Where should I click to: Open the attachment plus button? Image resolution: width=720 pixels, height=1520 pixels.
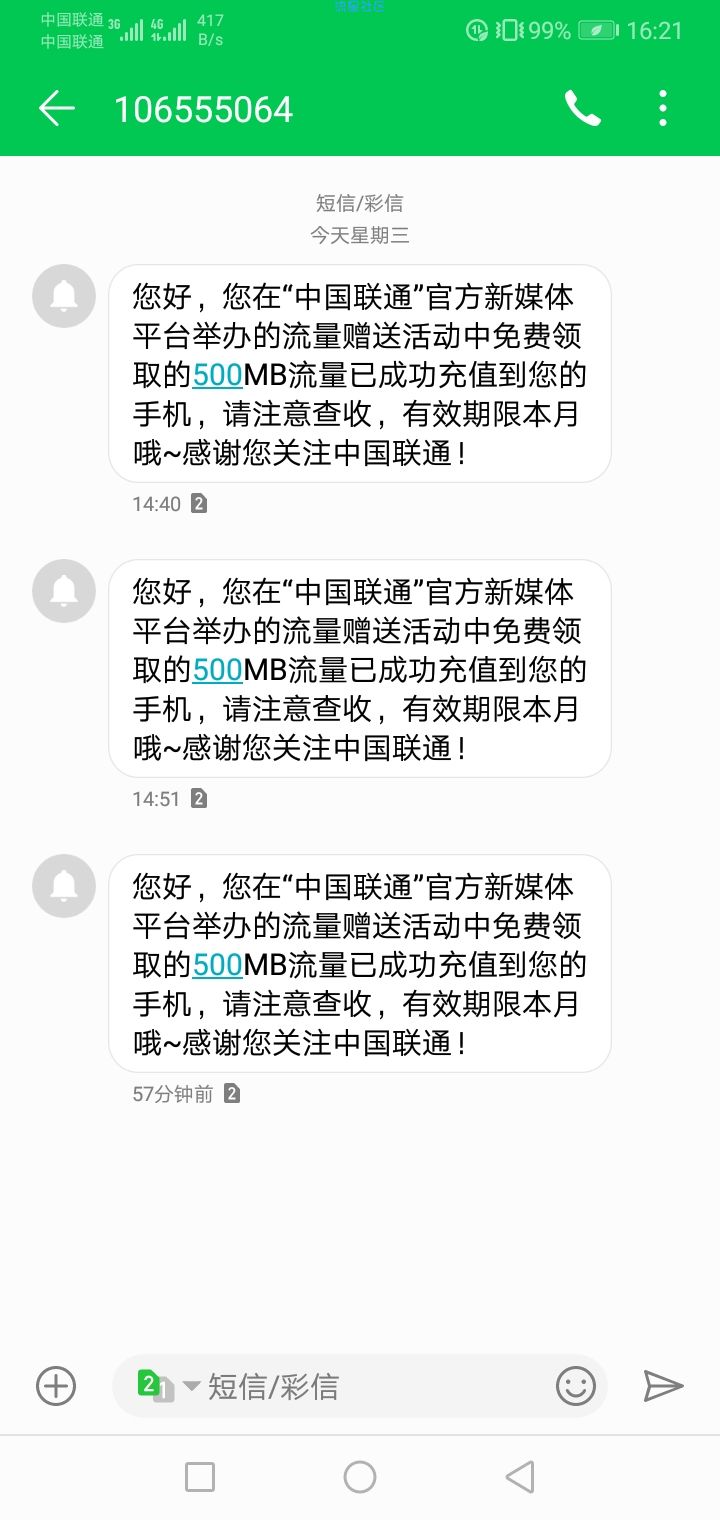point(56,1386)
